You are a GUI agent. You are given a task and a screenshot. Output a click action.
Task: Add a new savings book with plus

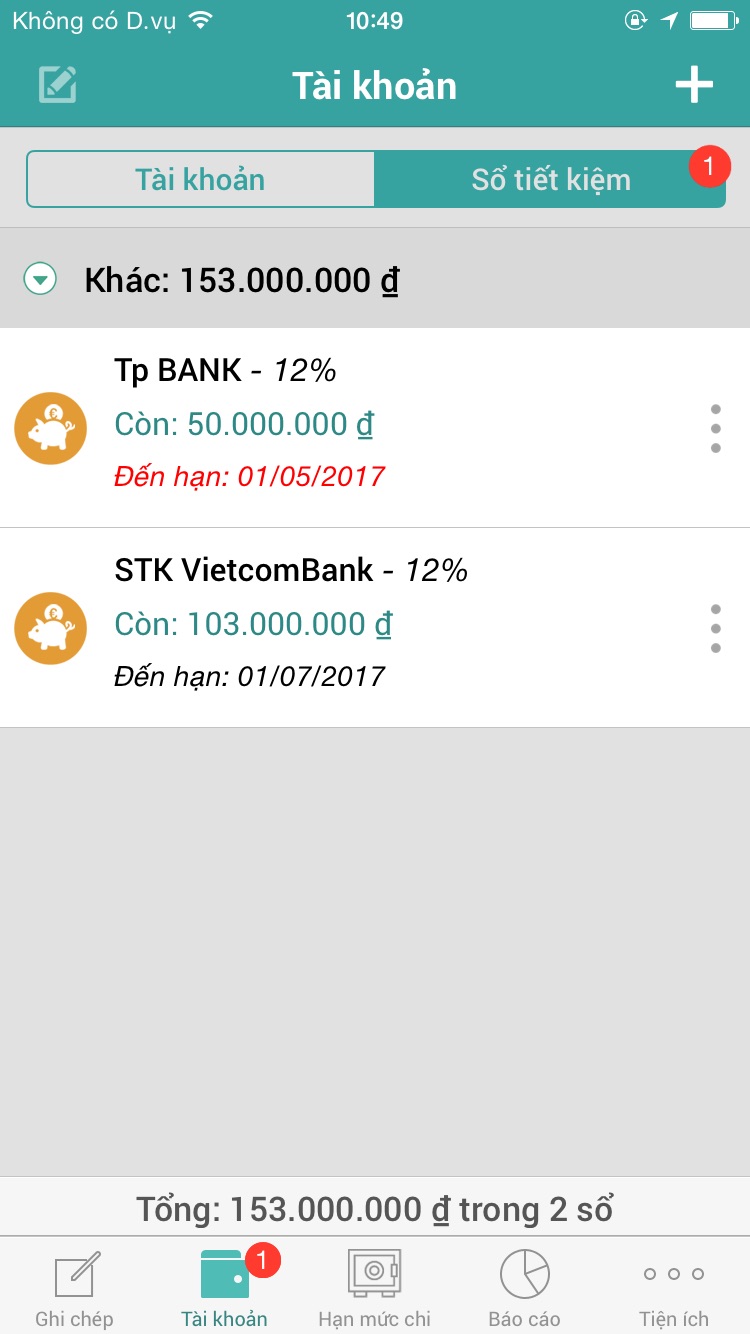click(x=694, y=85)
